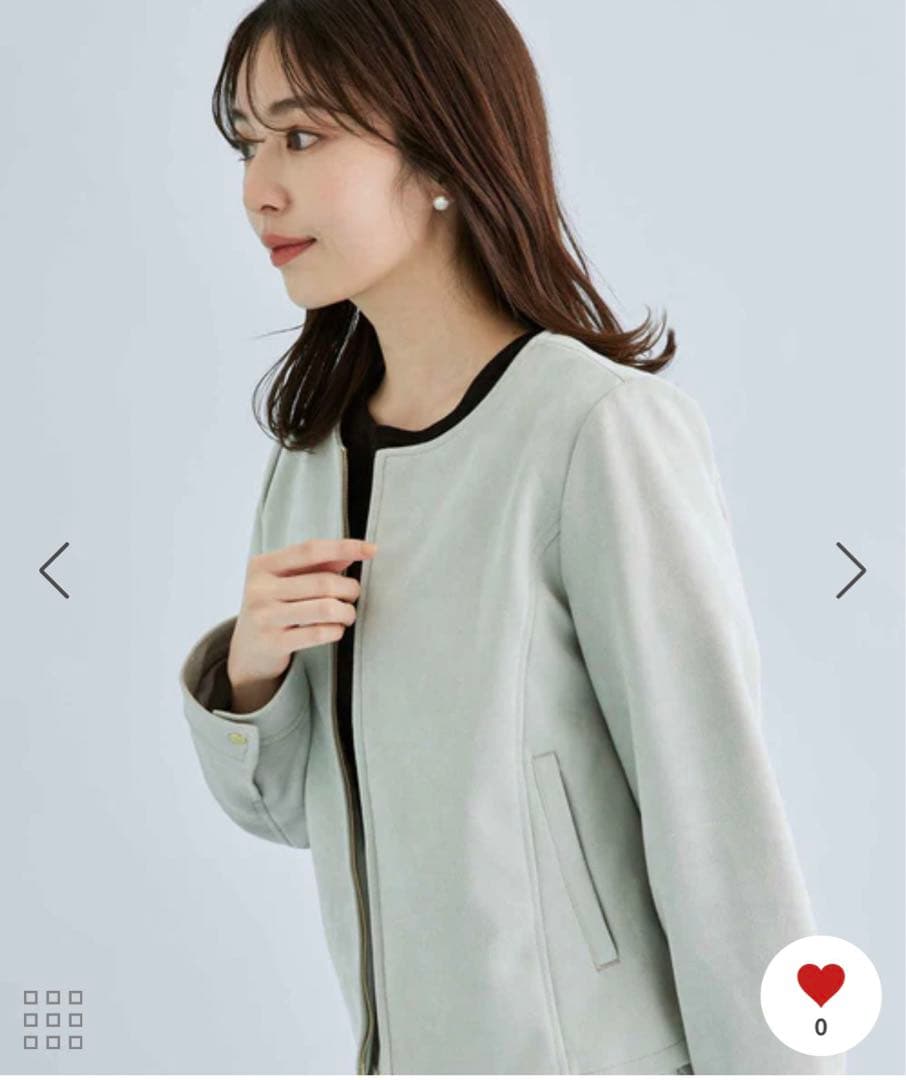The width and height of the screenshot is (906, 1080).
Task: Open the image grid view
Action: point(53,1019)
